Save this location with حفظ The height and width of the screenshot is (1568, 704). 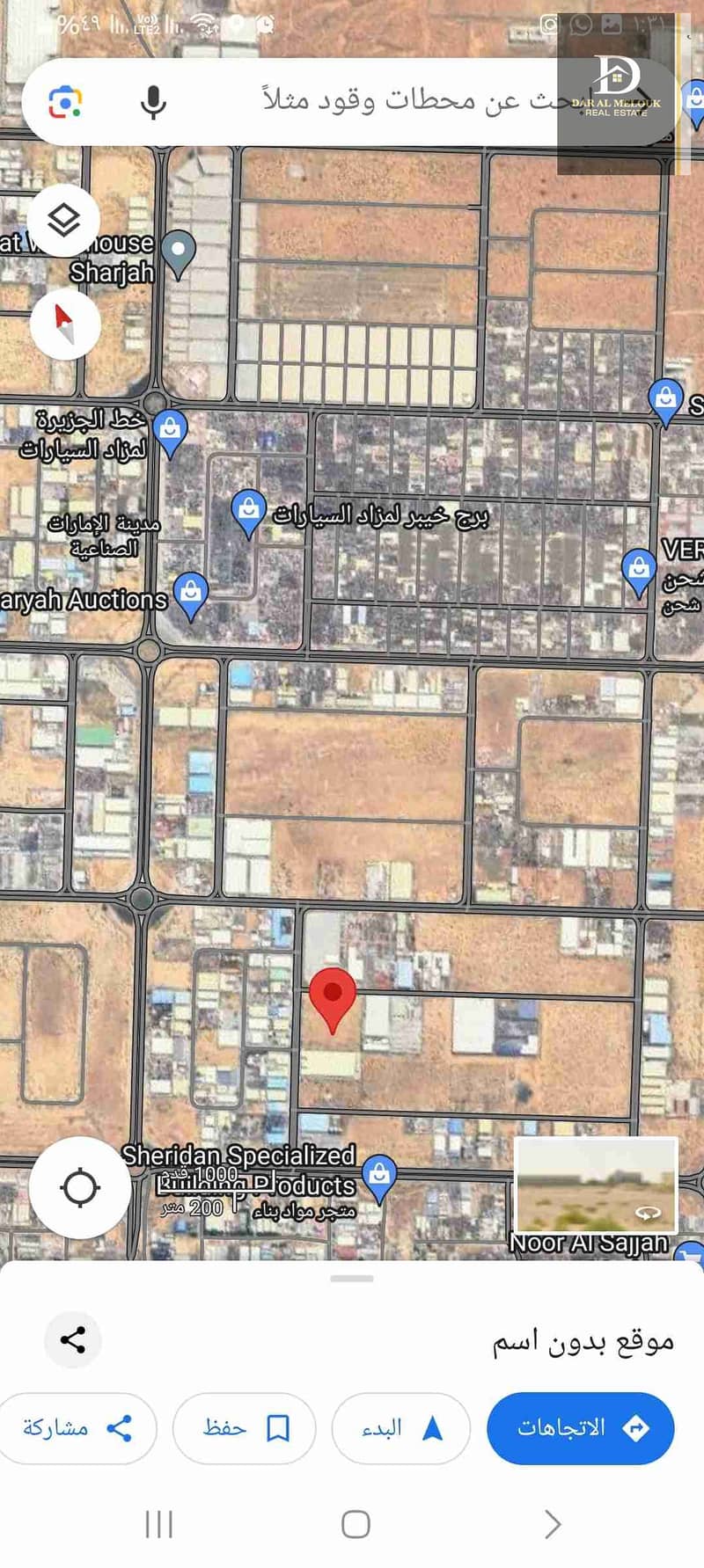244,1428
